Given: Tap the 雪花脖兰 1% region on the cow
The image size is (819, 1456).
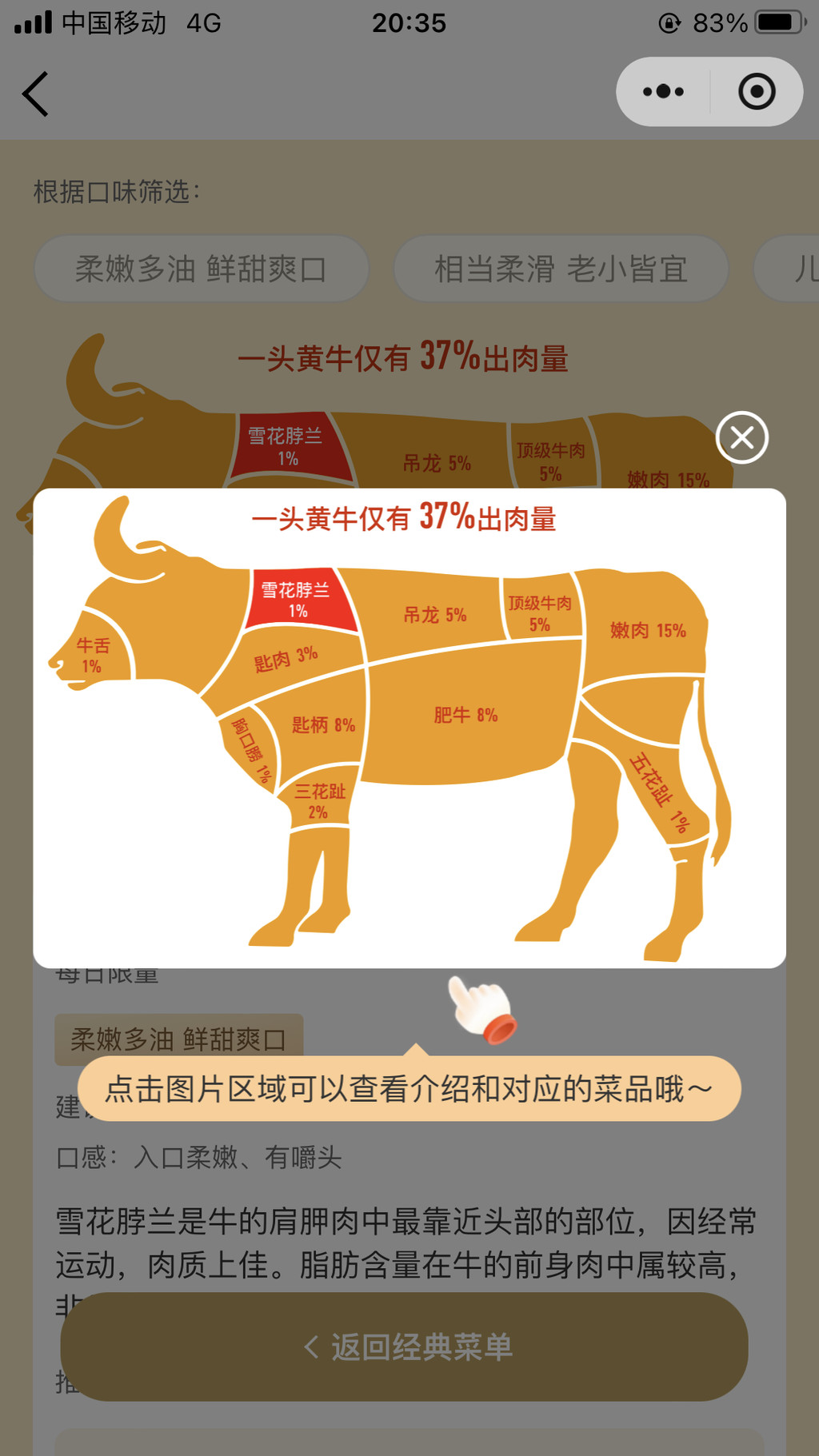Looking at the screenshot, I should click(300, 600).
